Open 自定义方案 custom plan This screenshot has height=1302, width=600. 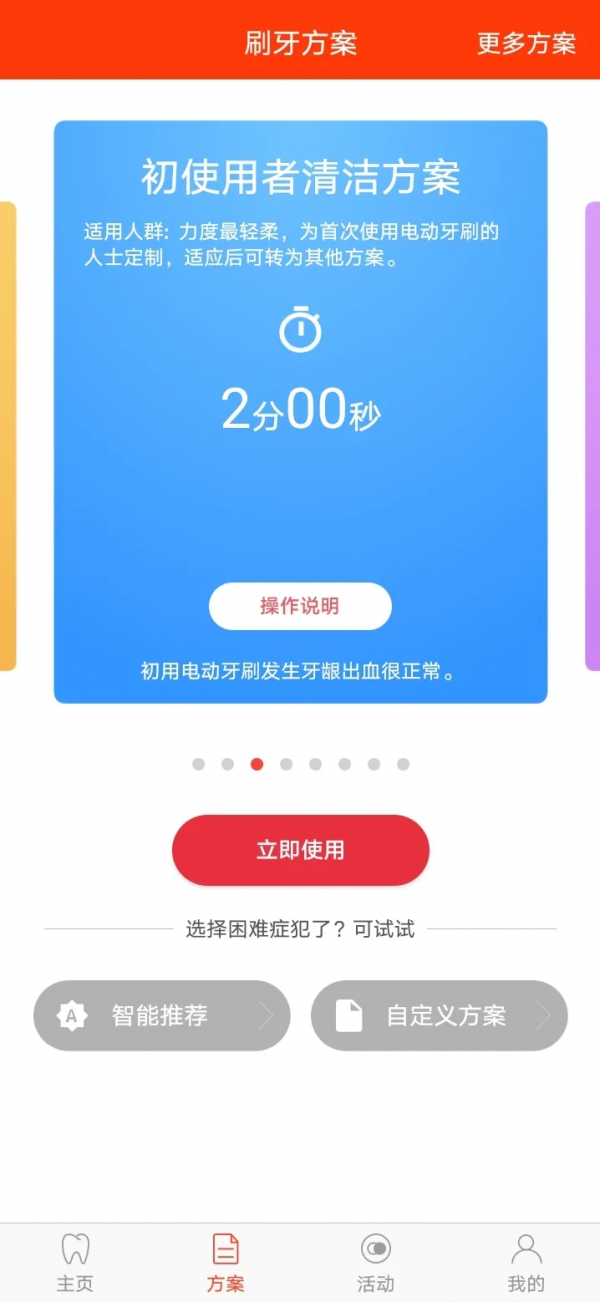(x=439, y=1016)
